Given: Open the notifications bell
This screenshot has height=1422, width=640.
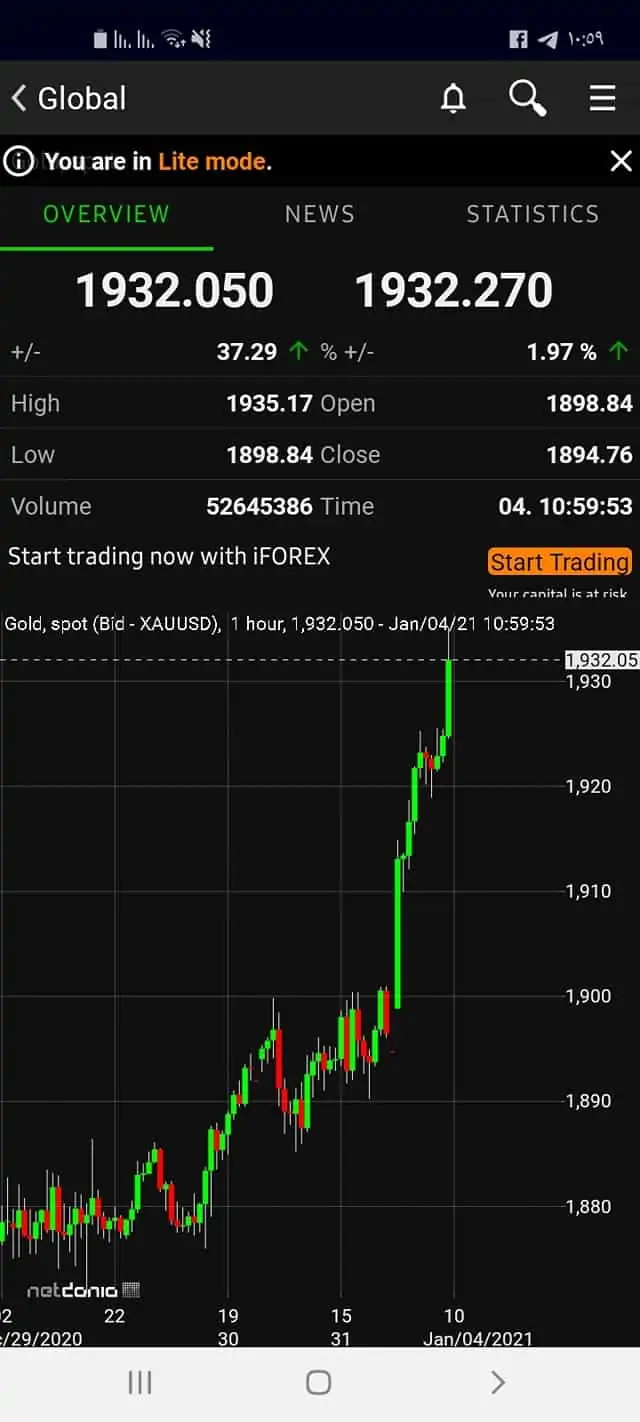Looking at the screenshot, I should tap(453, 98).
